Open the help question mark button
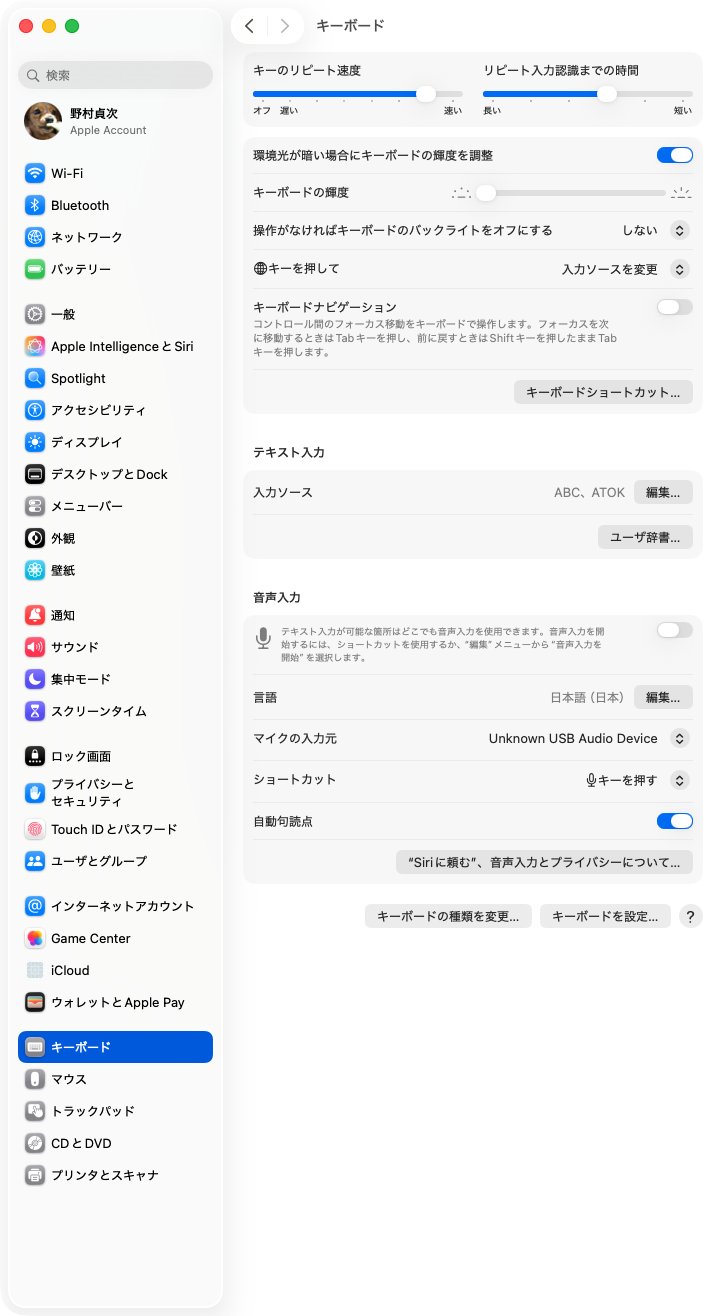The height and width of the screenshot is (1316, 723). pos(690,916)
